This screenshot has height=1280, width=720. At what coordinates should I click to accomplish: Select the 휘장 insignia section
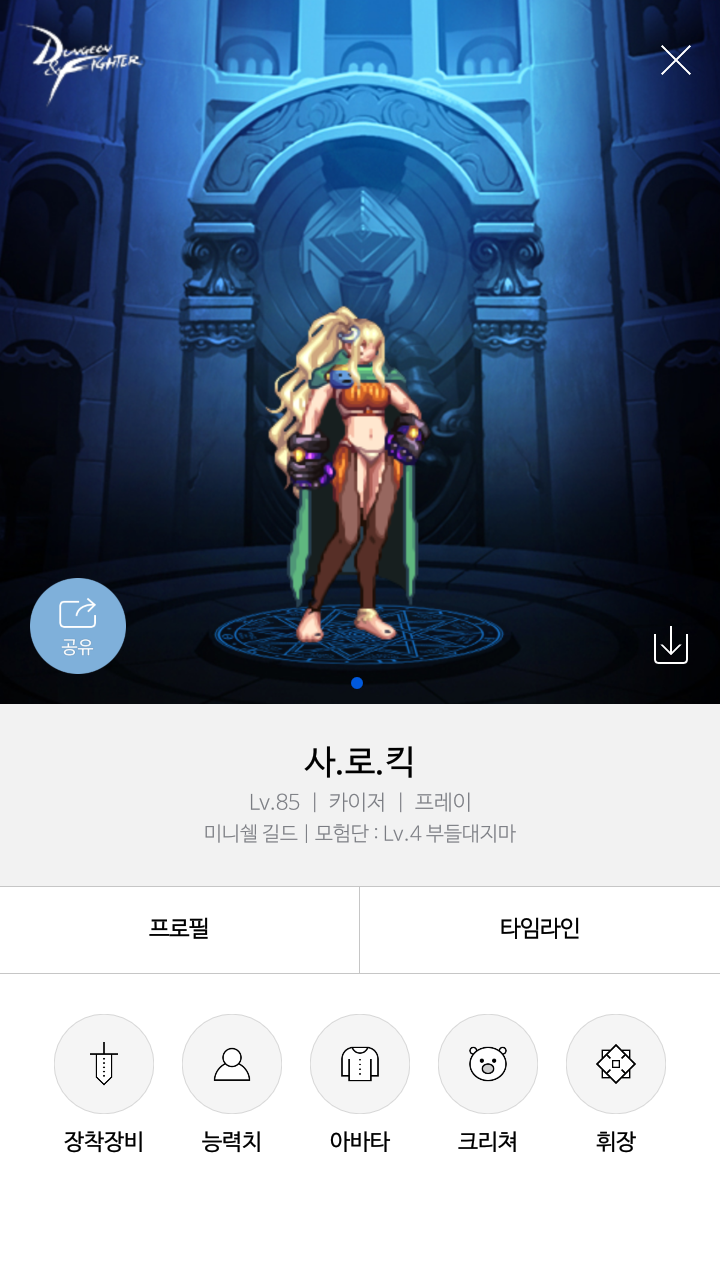pyautogui.click(x=616, y=1064)
